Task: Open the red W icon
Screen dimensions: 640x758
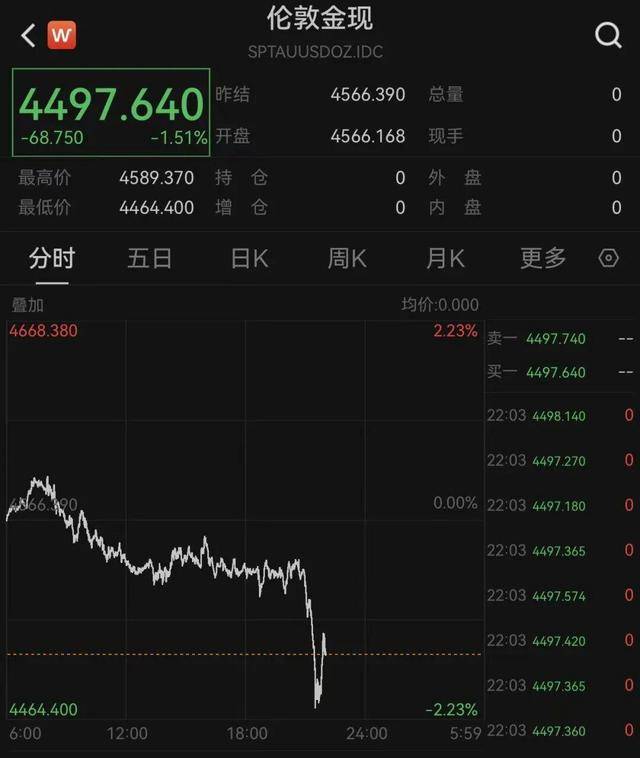Action: tap(61, 35)
